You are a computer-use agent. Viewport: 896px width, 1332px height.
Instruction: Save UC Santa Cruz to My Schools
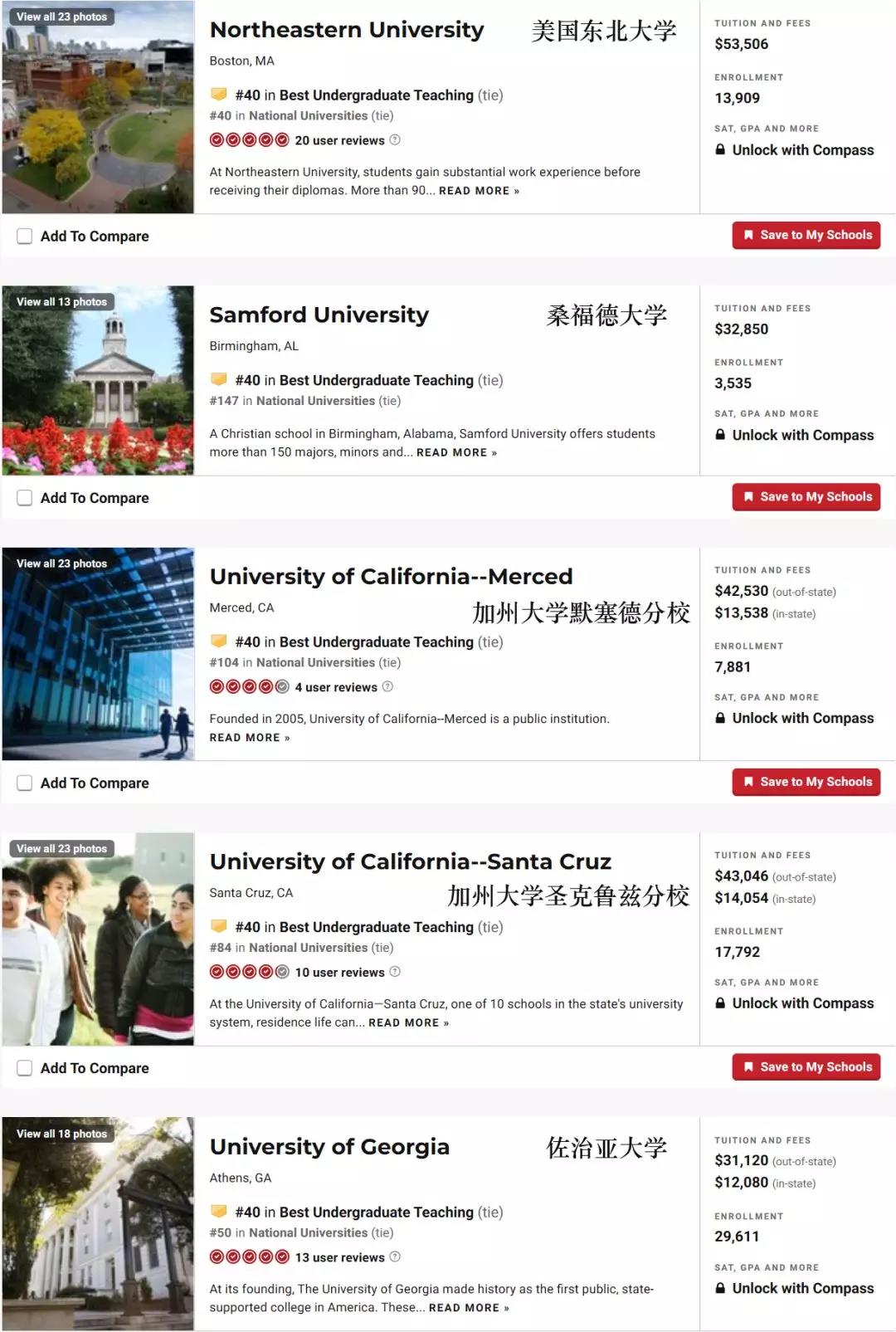point(806,1067)
